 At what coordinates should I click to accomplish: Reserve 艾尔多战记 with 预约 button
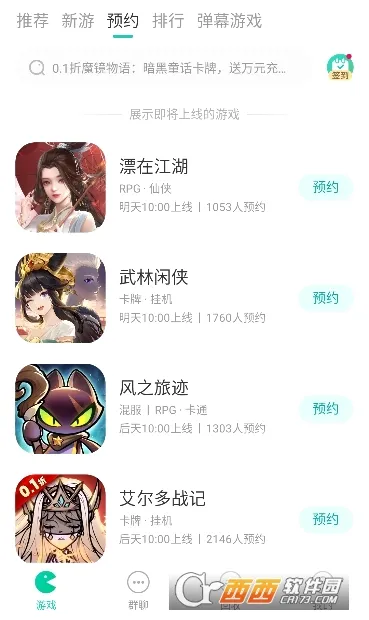(325, 519)
